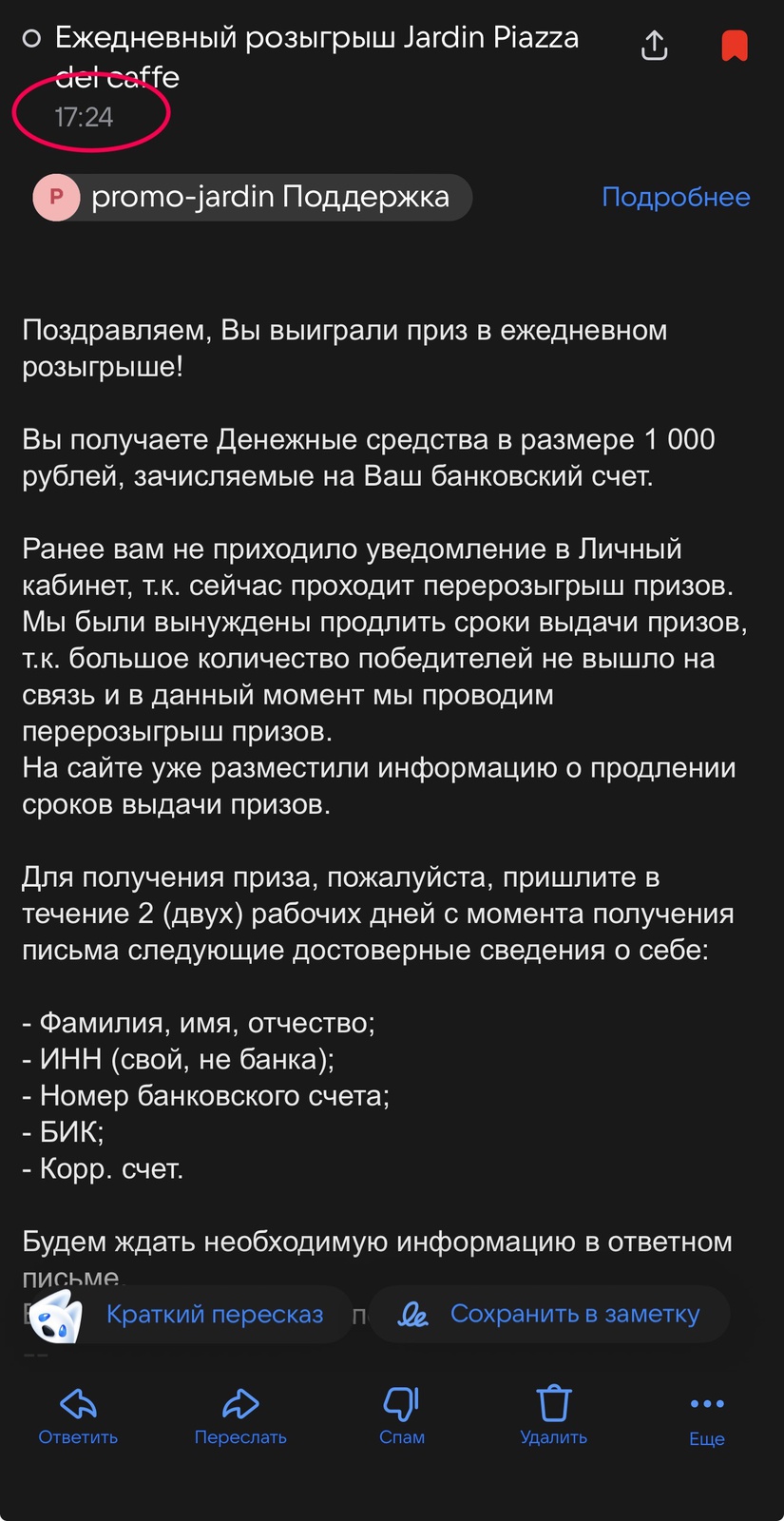Share this email via the share icon
The image size is (784, 1521).
[654, 45]
